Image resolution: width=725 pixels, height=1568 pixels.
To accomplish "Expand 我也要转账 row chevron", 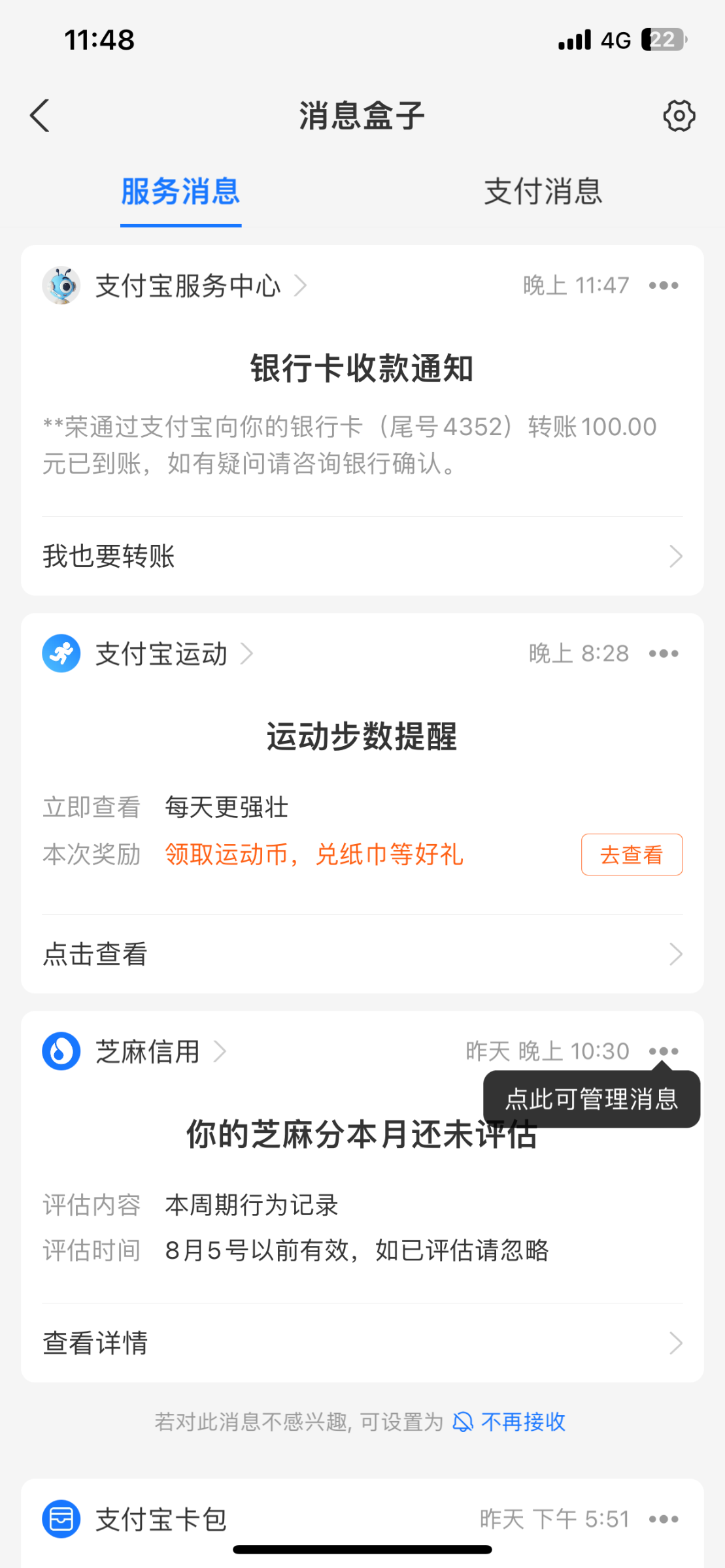I will tap(677, 555).
